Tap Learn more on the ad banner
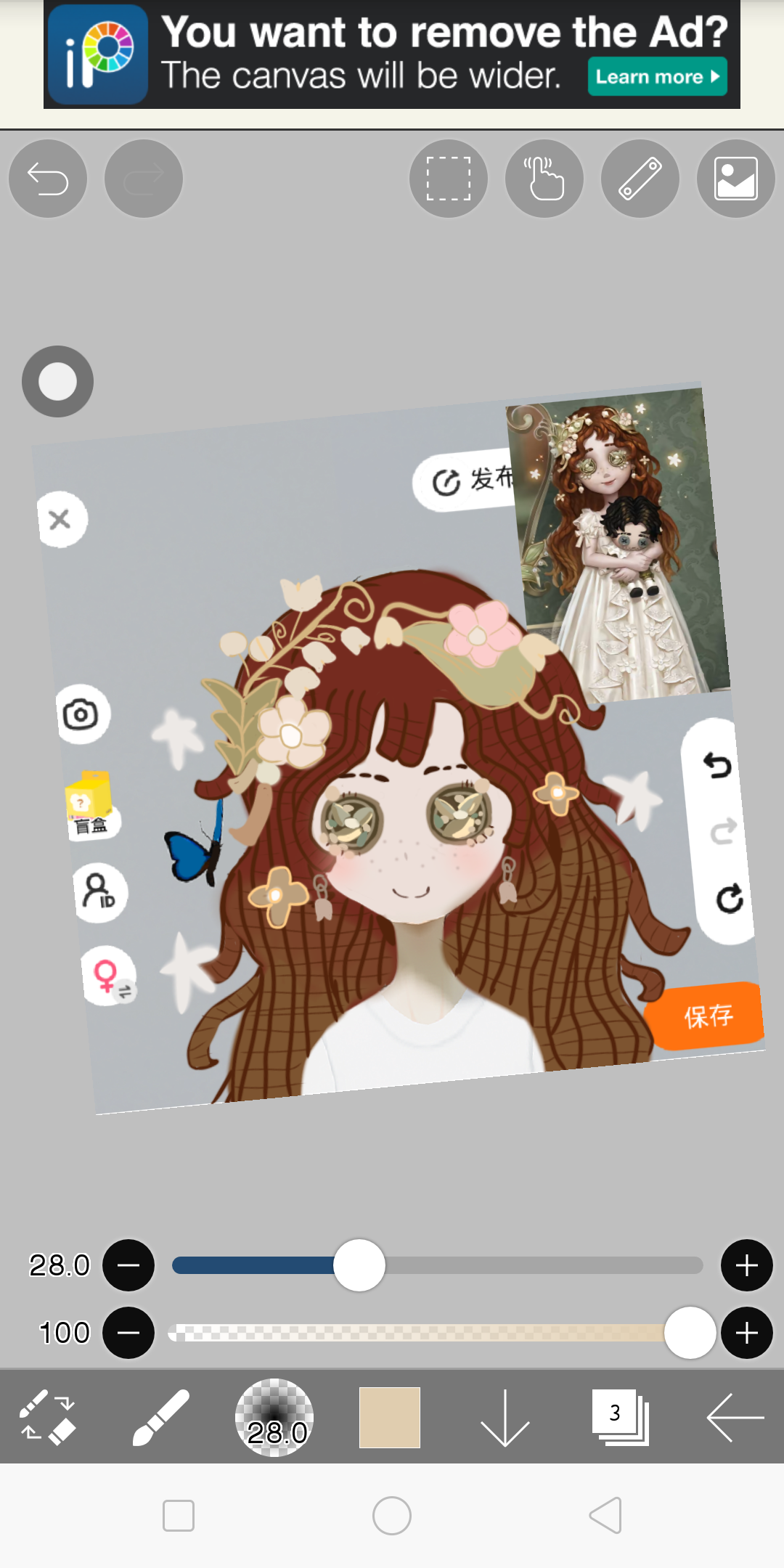This screenshot has height=1568, width=784. 657,76
